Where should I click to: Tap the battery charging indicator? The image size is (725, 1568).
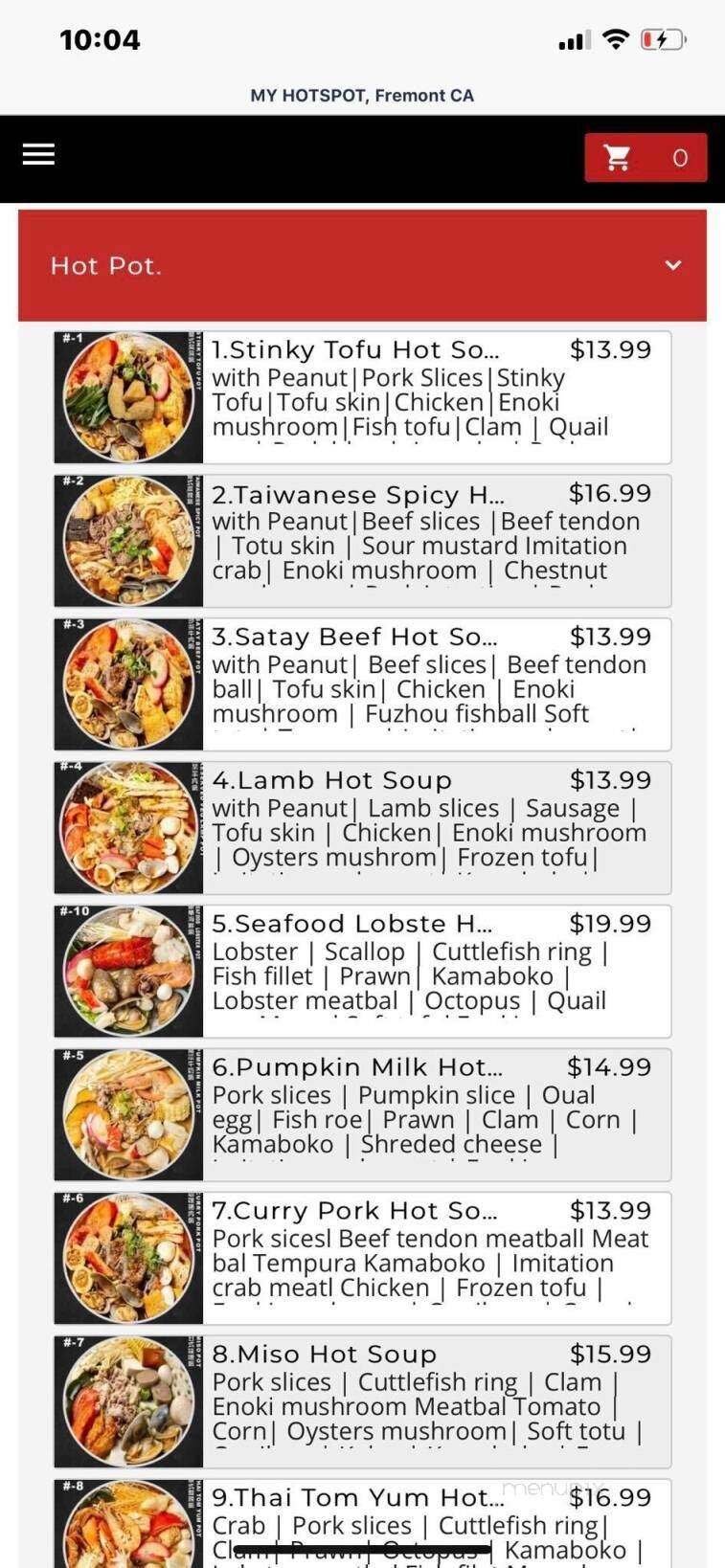(665, 38)
